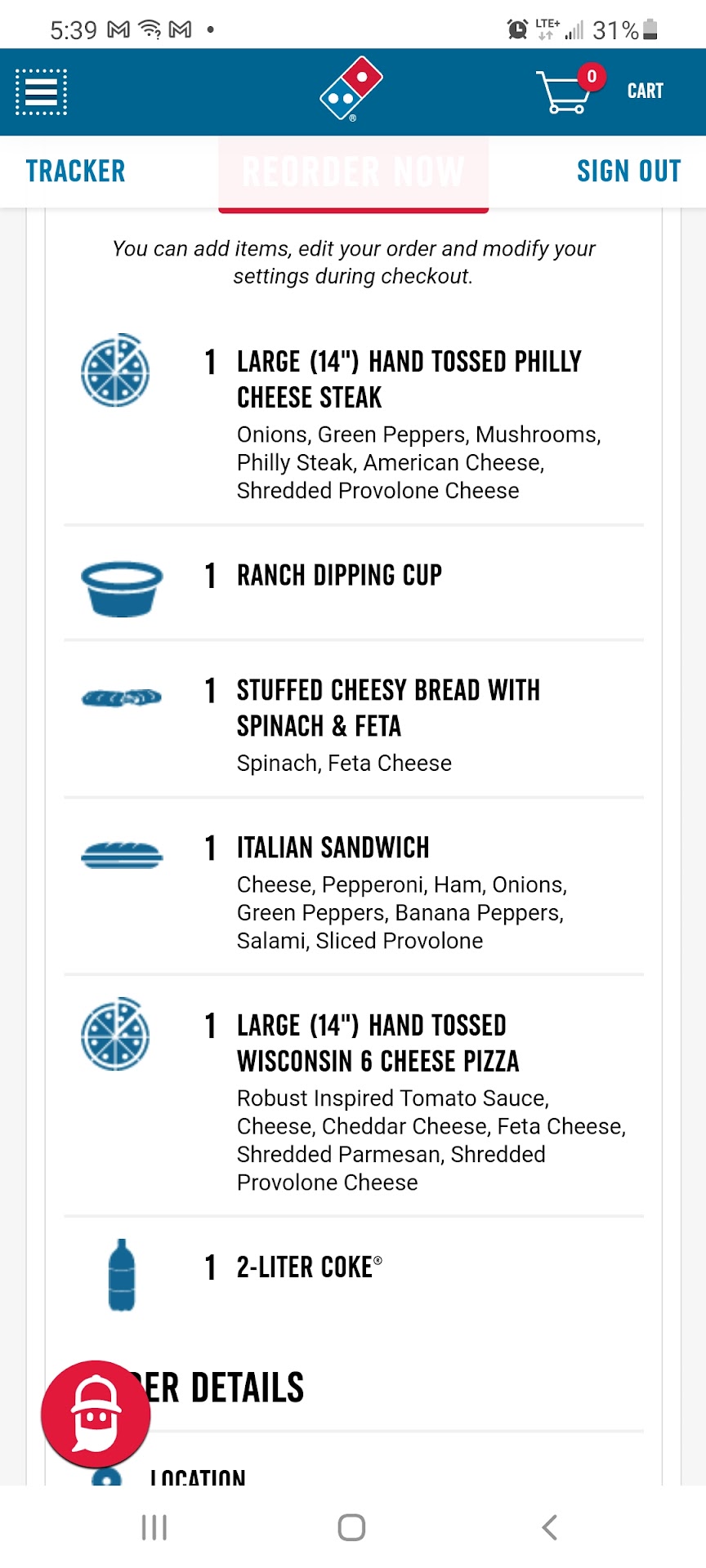Viewport: 706px width, 1568px height.
Task: Open the order Tracker
Action: [76, 171]
